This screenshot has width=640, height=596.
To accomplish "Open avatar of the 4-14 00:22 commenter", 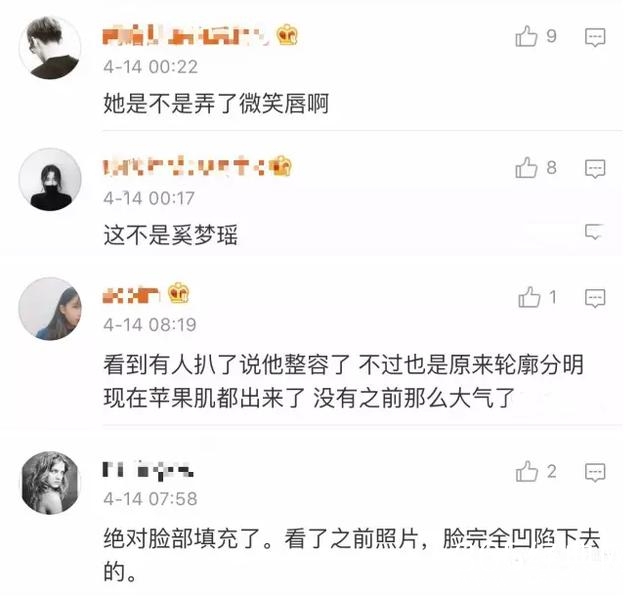I will [51, 49].
